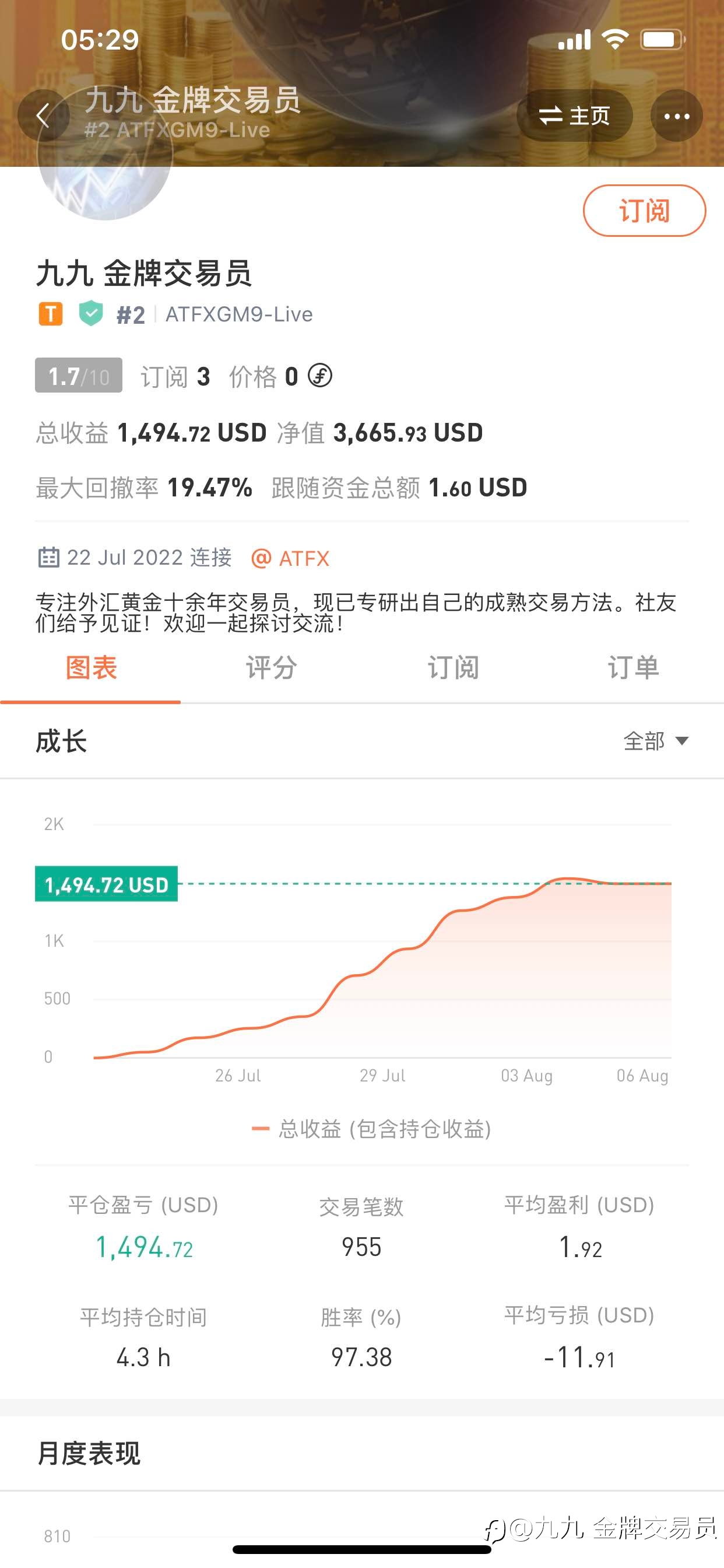Switch to the 订阅 tab
The image size is (724, 1568).
pyautogui.click(x=453, y=668)
